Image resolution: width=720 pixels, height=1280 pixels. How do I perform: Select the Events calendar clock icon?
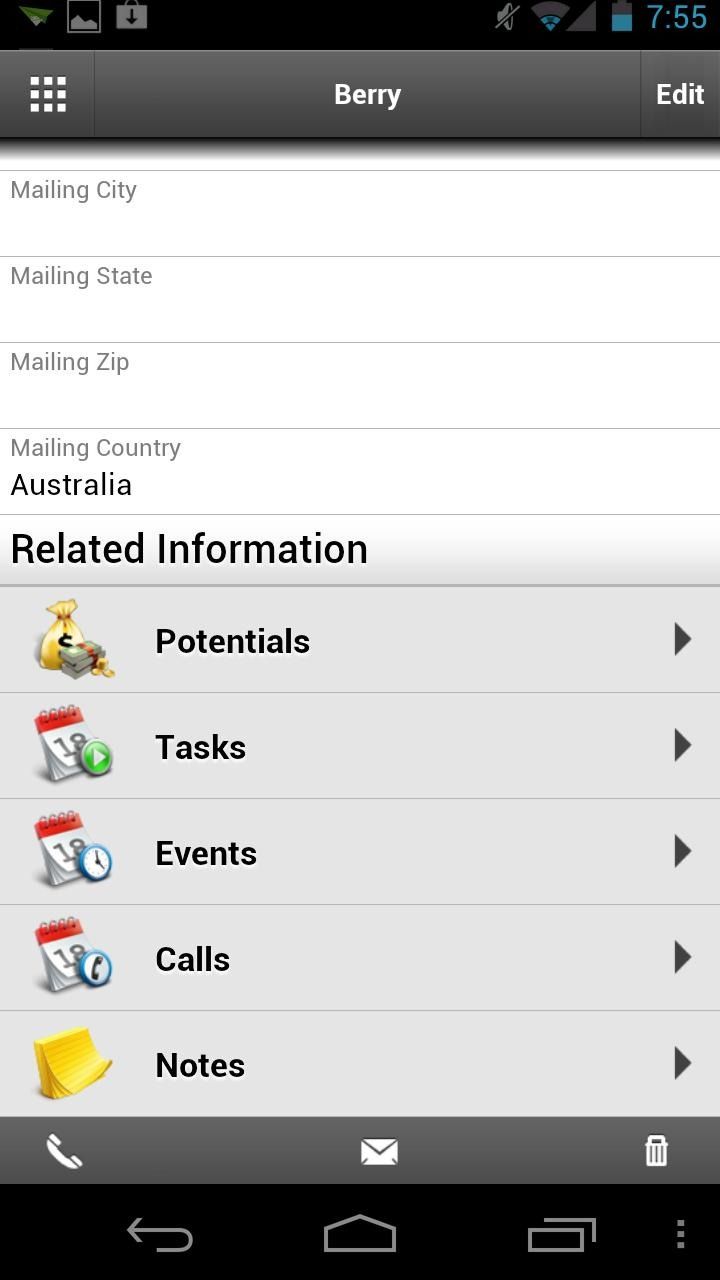point(75,852)
